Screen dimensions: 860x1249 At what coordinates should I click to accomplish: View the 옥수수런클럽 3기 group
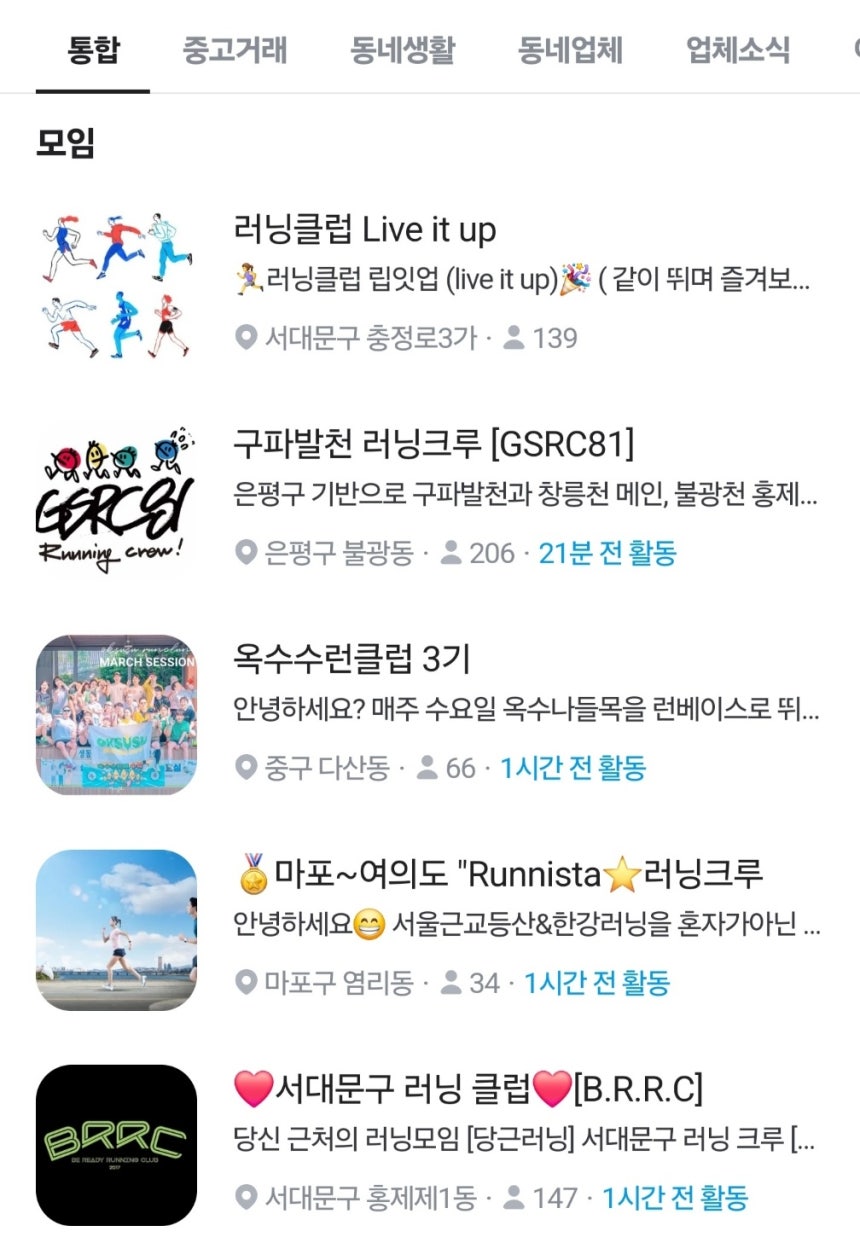(x=351, y=659)
